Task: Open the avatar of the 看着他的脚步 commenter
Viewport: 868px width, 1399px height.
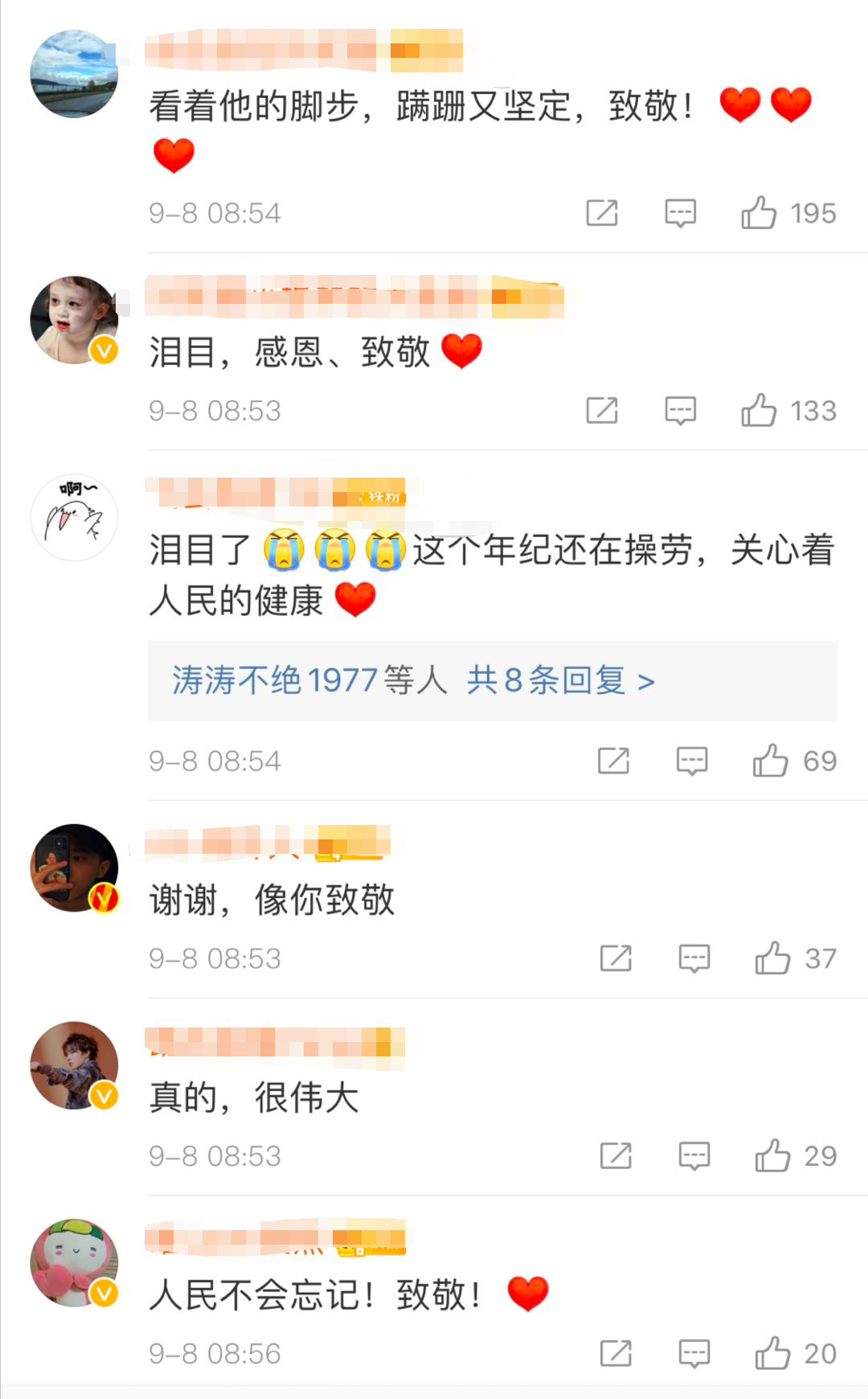Action: [74, 74]
